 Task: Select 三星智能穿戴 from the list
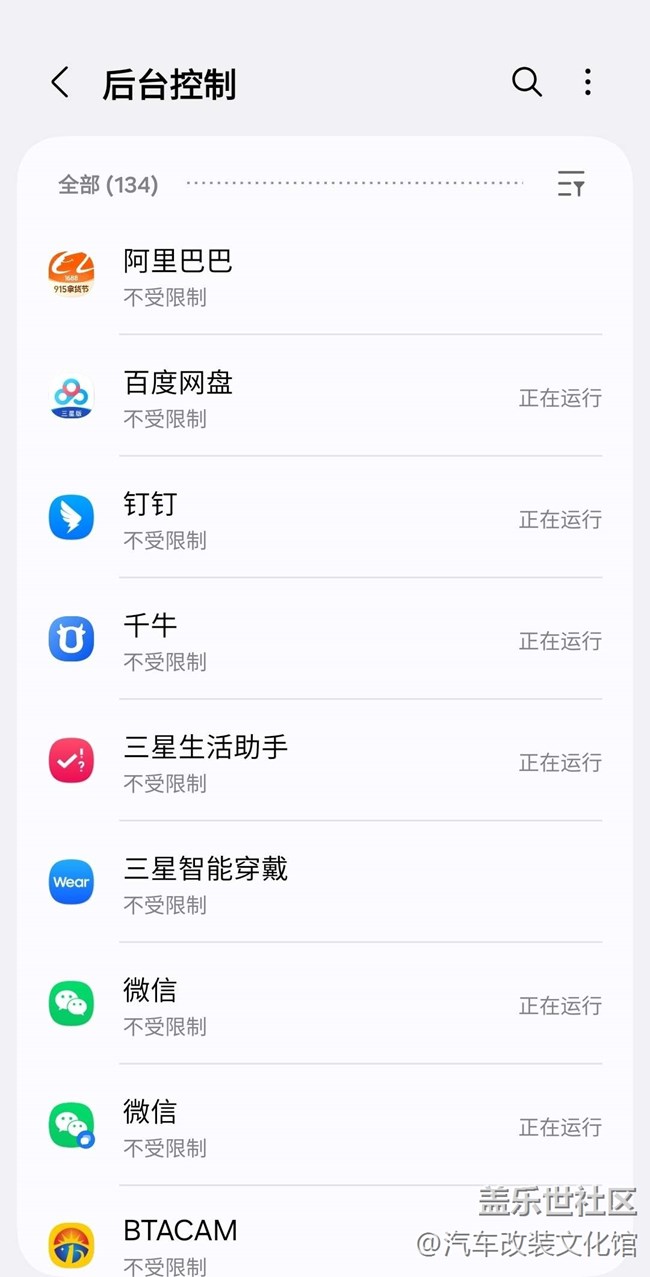click(325, 884)
